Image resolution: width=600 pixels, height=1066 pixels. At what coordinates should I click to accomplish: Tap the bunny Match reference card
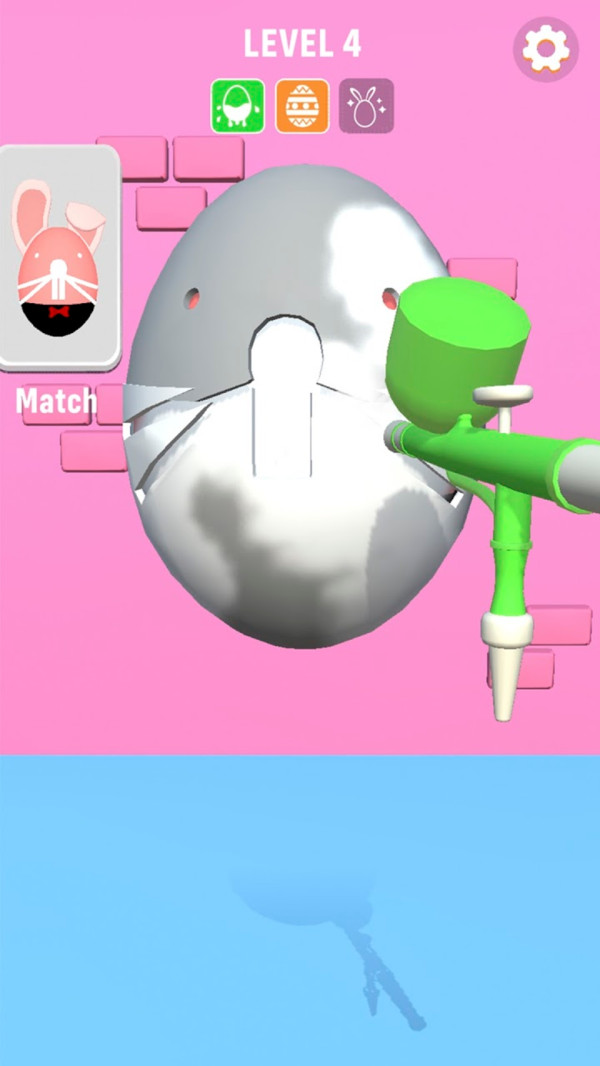[x=59, y=258]
